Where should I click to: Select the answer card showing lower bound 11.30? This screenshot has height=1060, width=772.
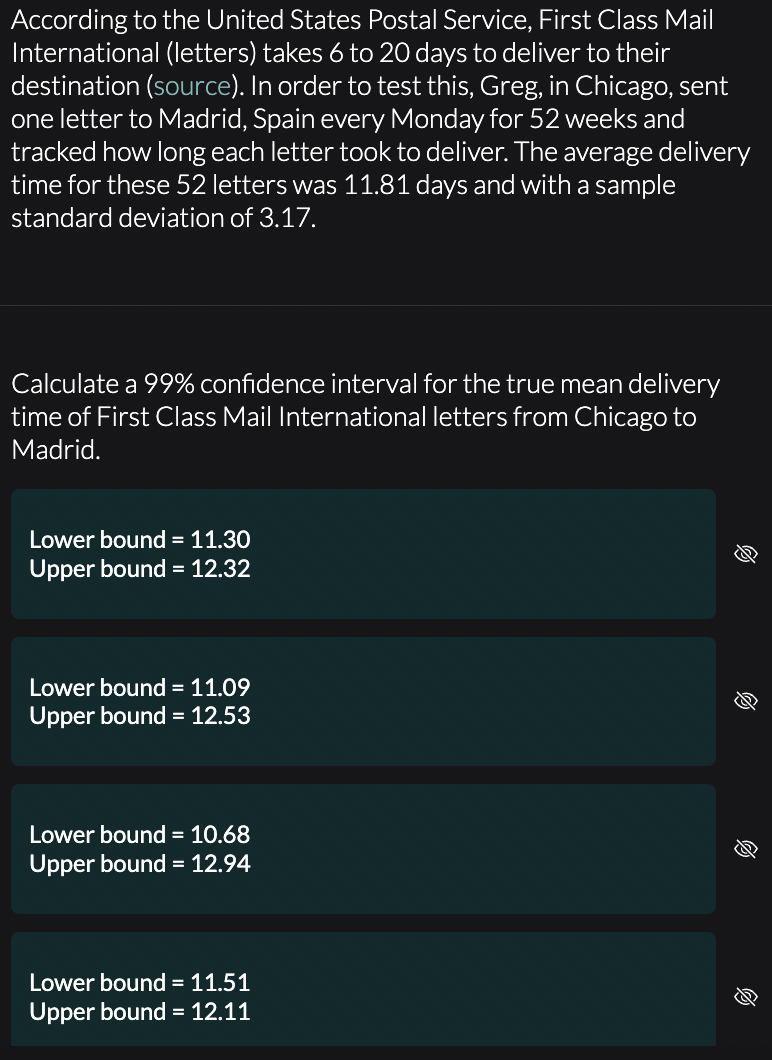pyautogui.click(x=363, y=553)
